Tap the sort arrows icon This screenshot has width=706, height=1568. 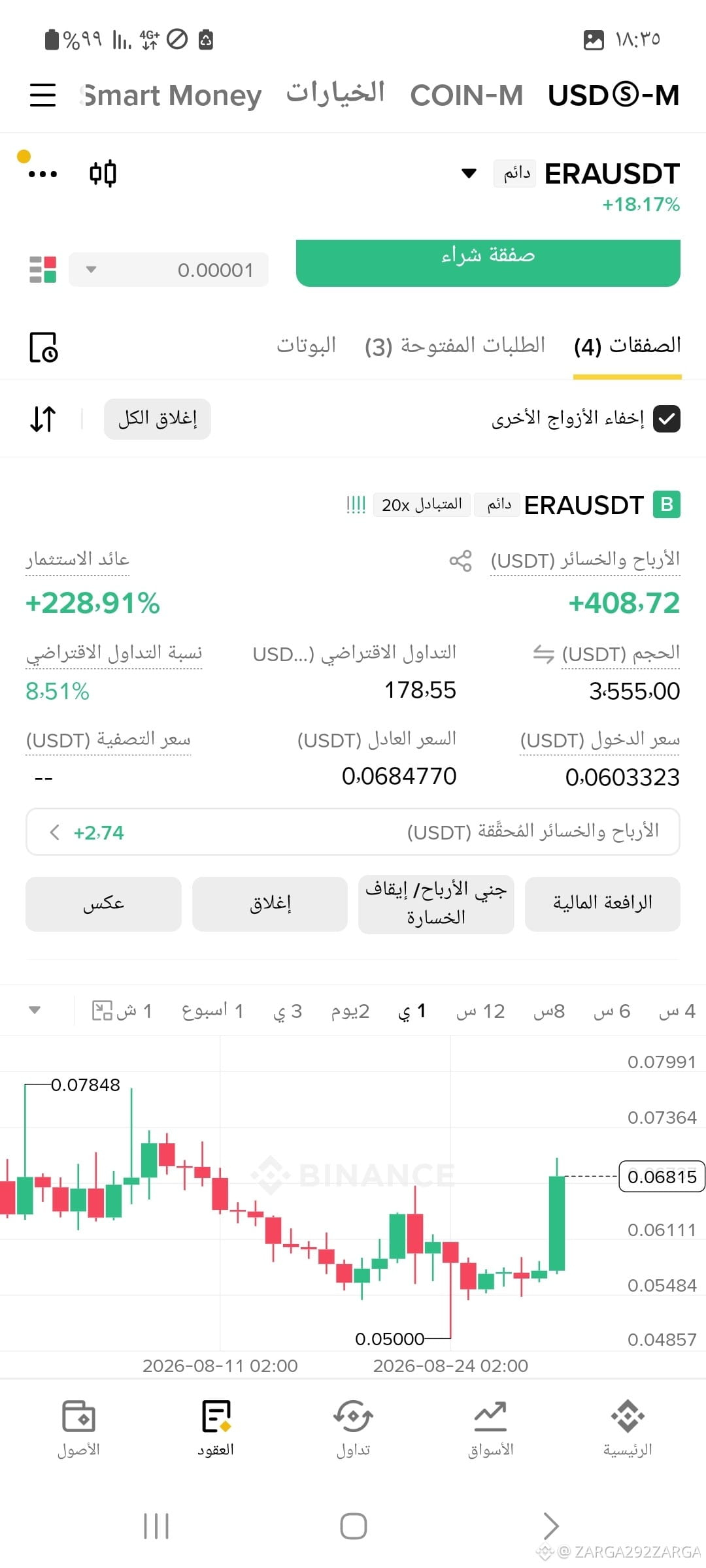tap(43, 419)
